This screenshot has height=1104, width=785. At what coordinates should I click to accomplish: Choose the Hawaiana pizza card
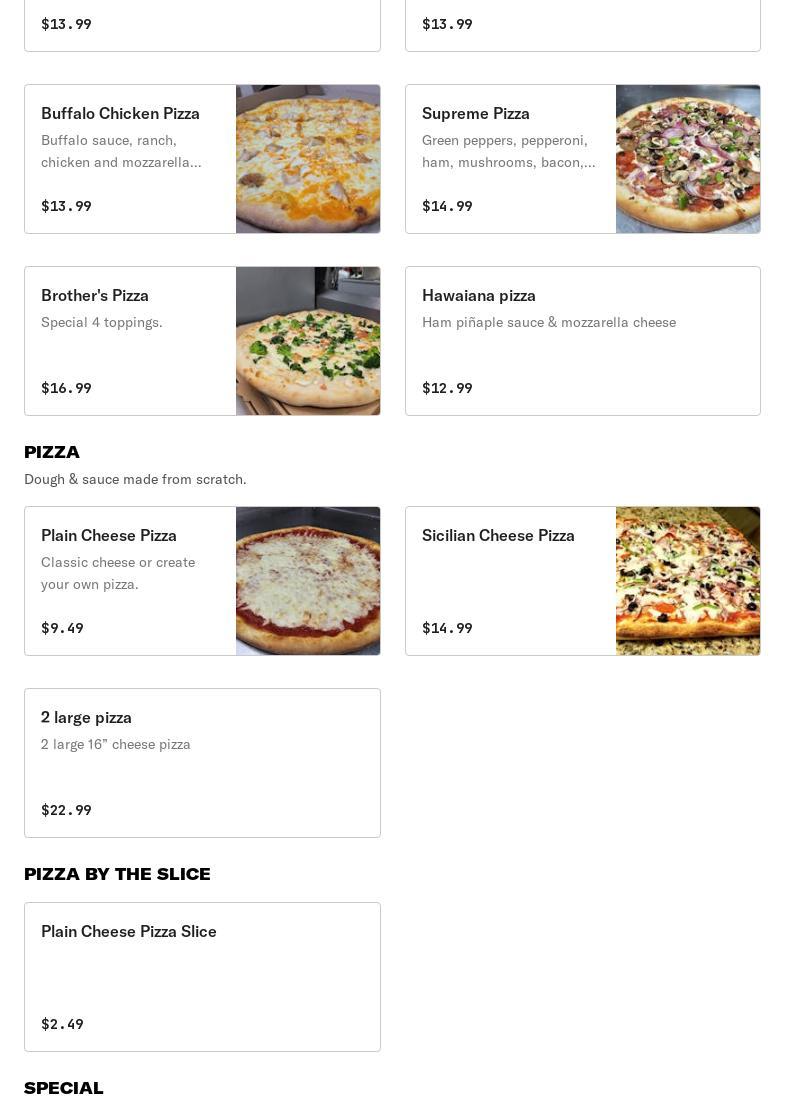click(582, 341)
